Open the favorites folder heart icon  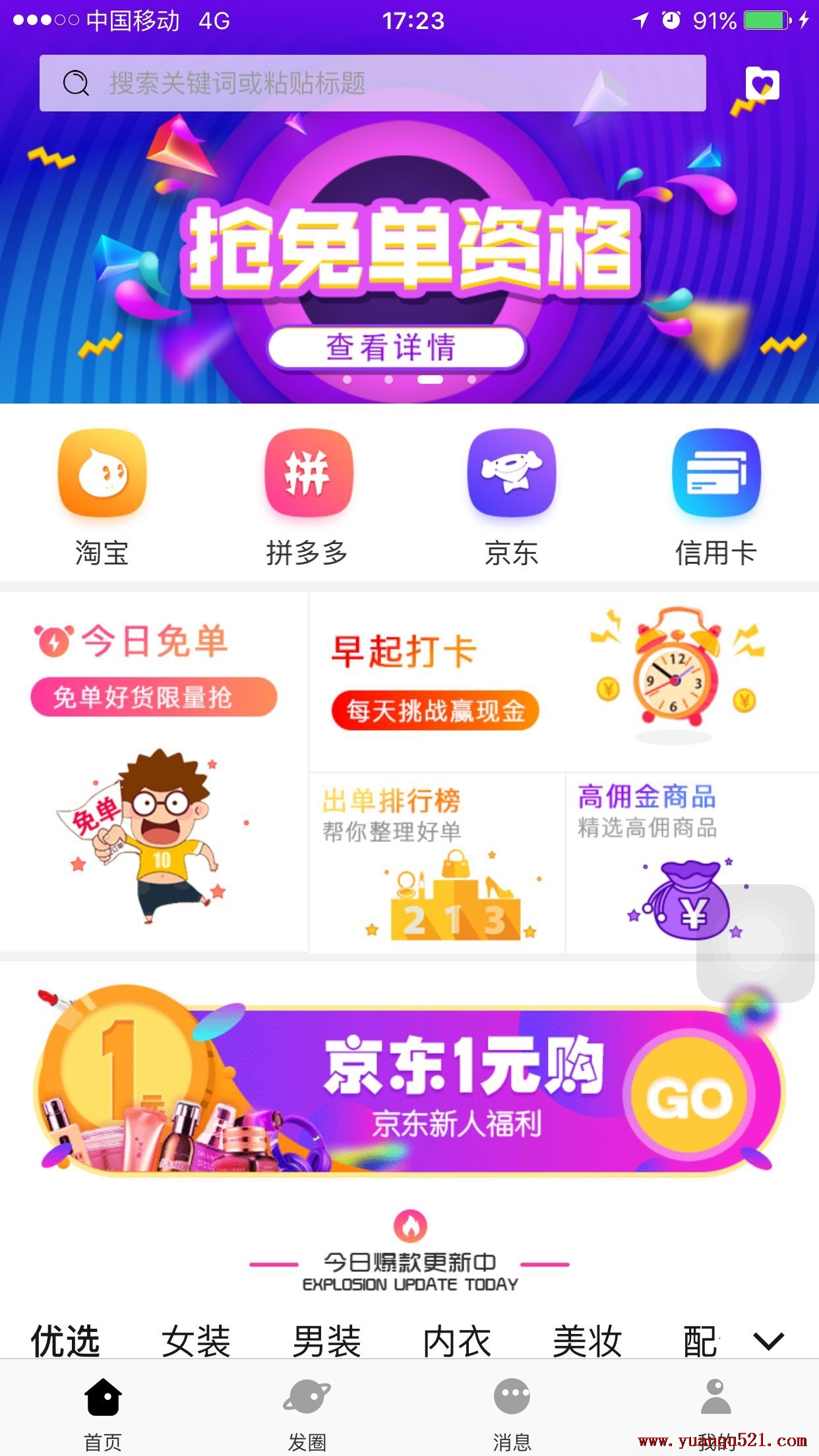coord(762,84)
